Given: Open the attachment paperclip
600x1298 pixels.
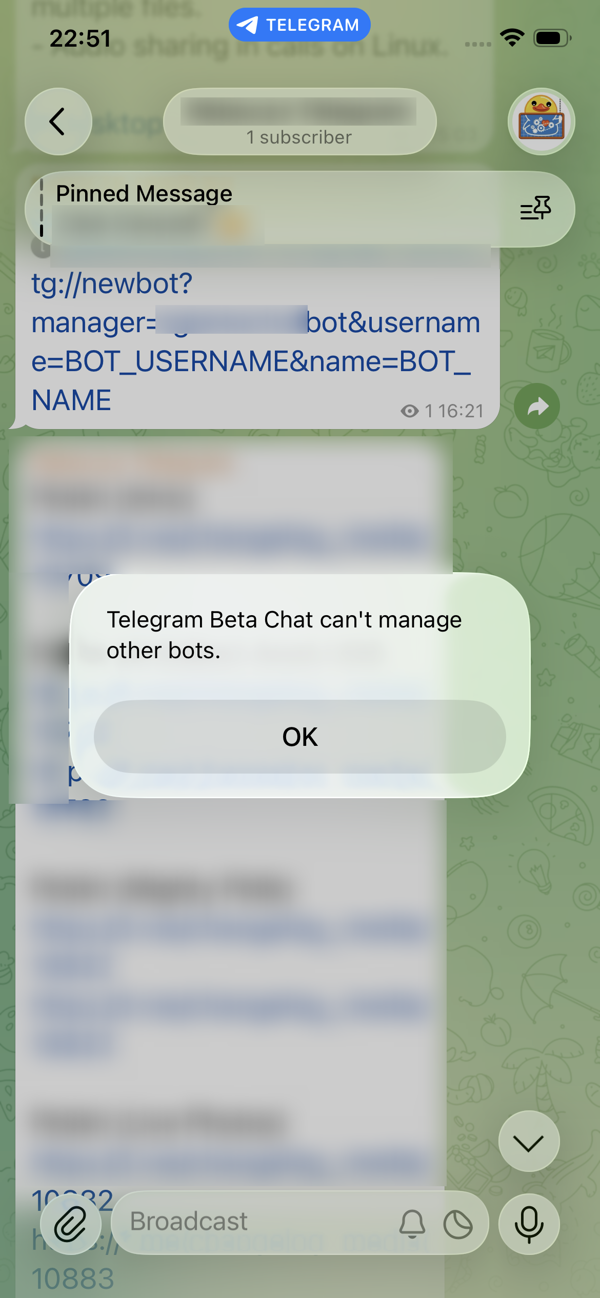Looking at the screenshot, I should pos(70,1224).
